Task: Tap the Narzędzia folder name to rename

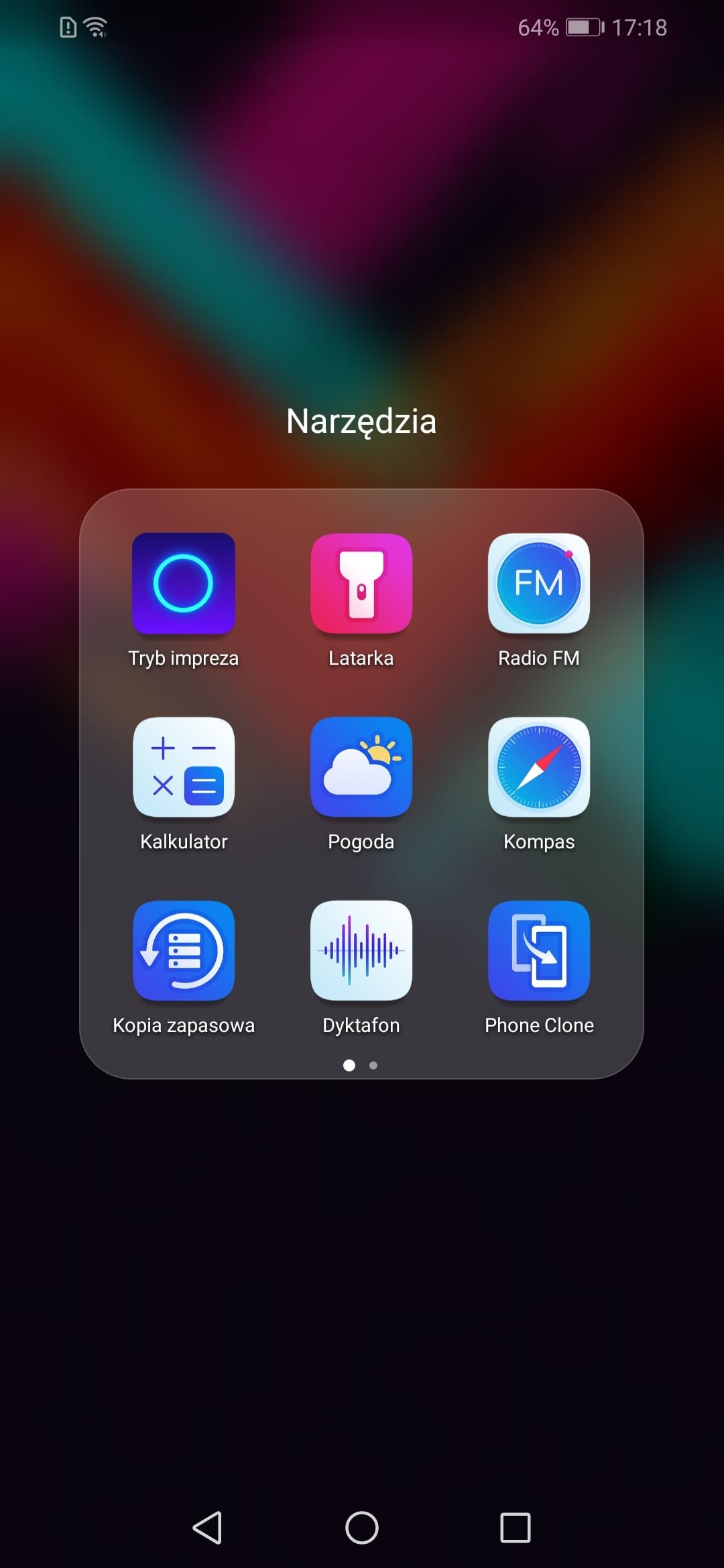Action: click(x=361, y=421)
